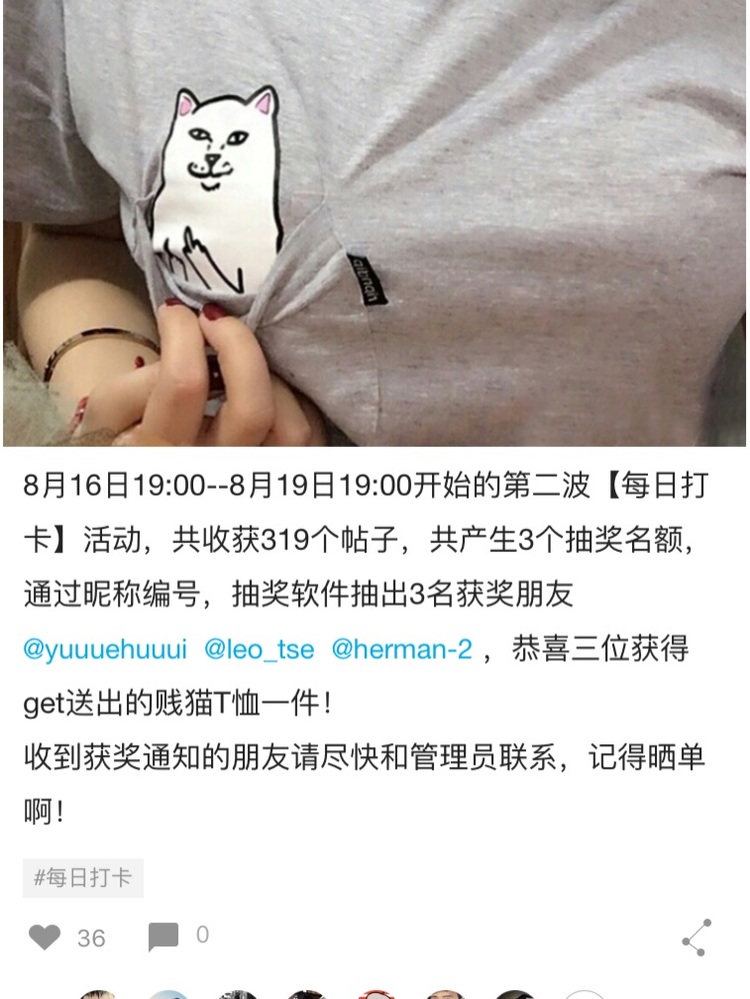Visit @herman-2 profile link
750x999 pixels.
[x=401, y=649]
